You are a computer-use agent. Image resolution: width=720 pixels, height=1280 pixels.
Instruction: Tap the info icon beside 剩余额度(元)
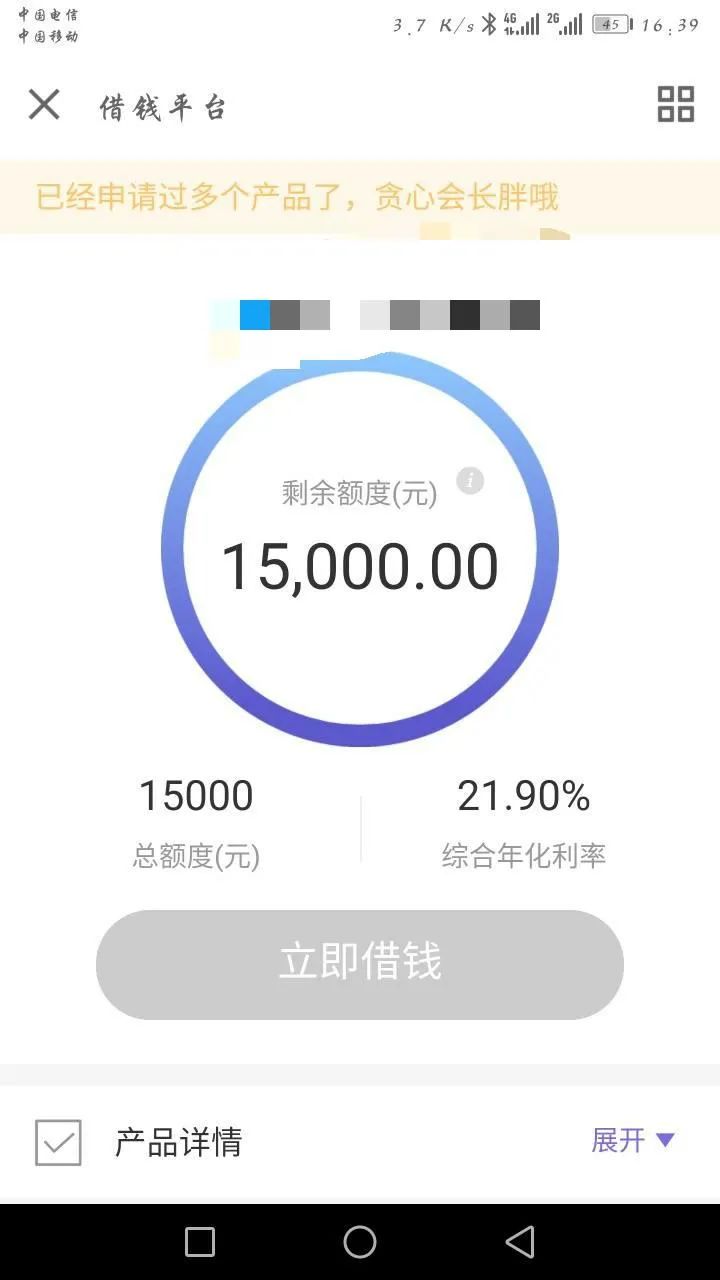(470, 481)
